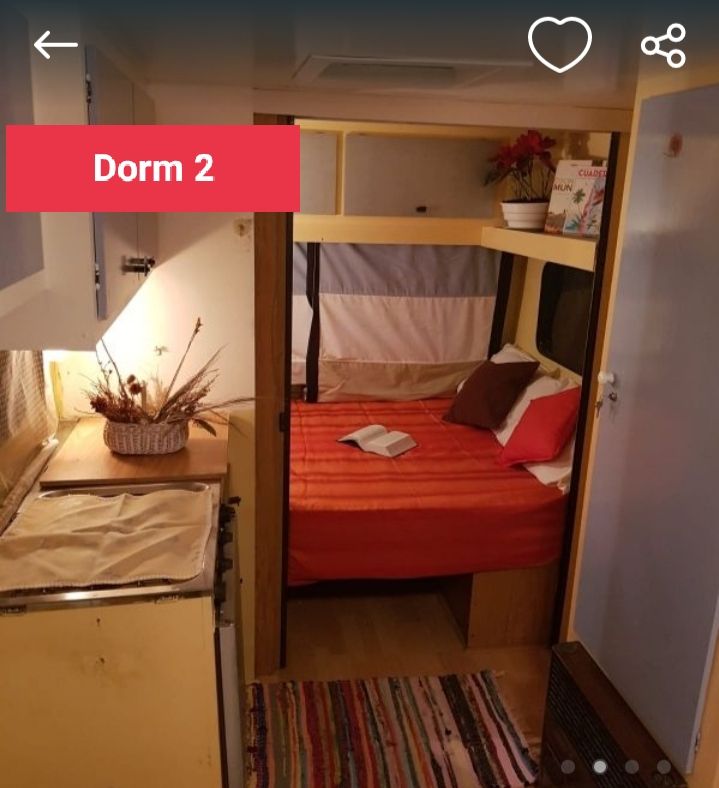Share this listing

point(664,46)
